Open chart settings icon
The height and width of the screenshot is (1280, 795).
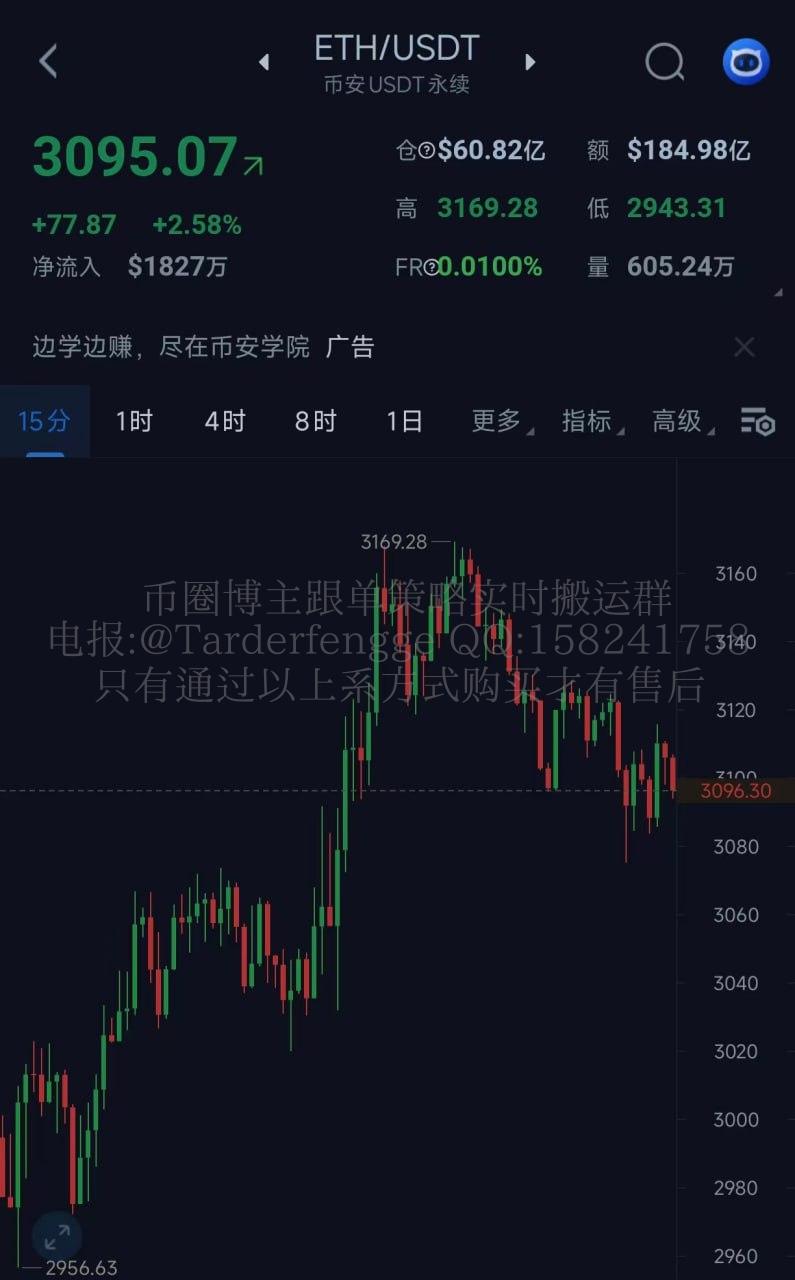click(x=757, y=421)
